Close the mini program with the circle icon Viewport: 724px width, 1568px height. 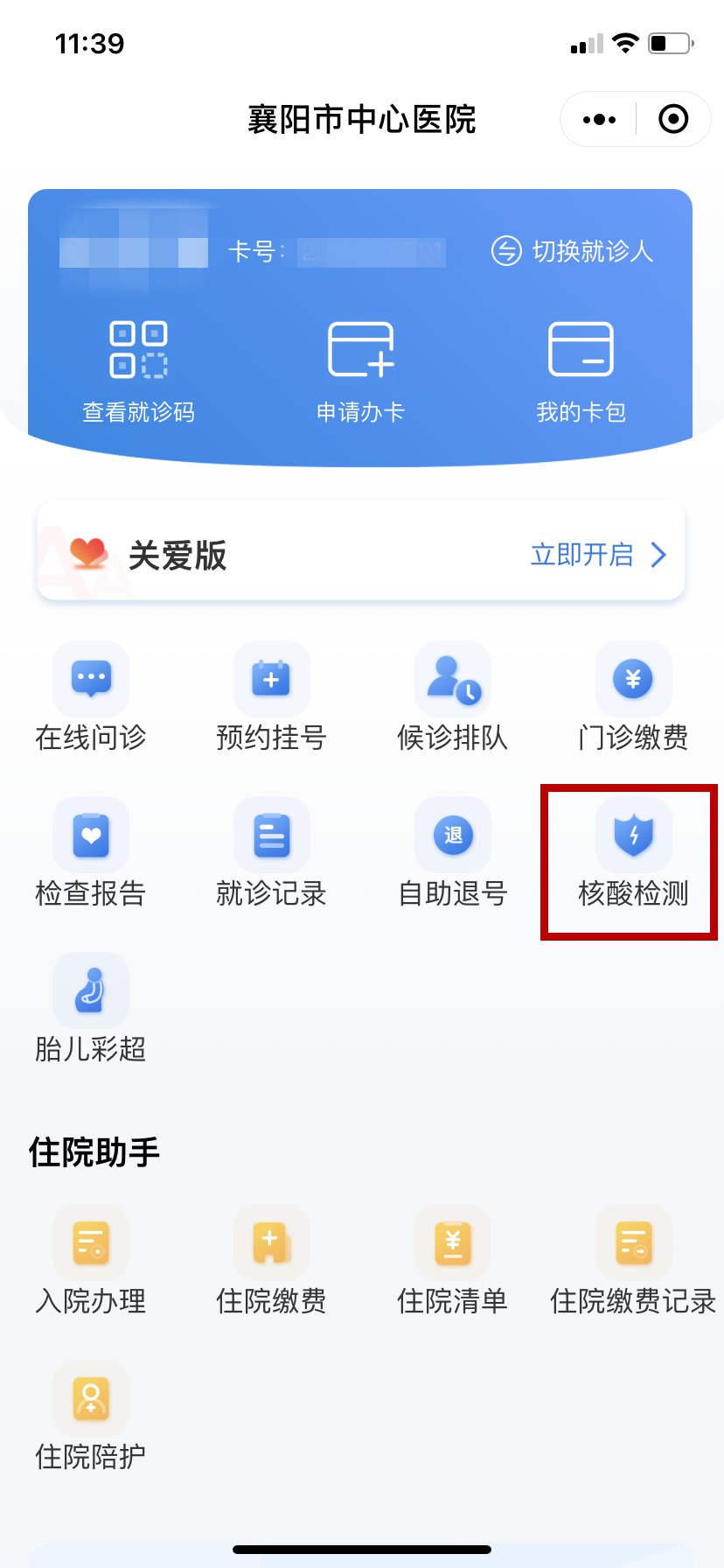[673, 120]
